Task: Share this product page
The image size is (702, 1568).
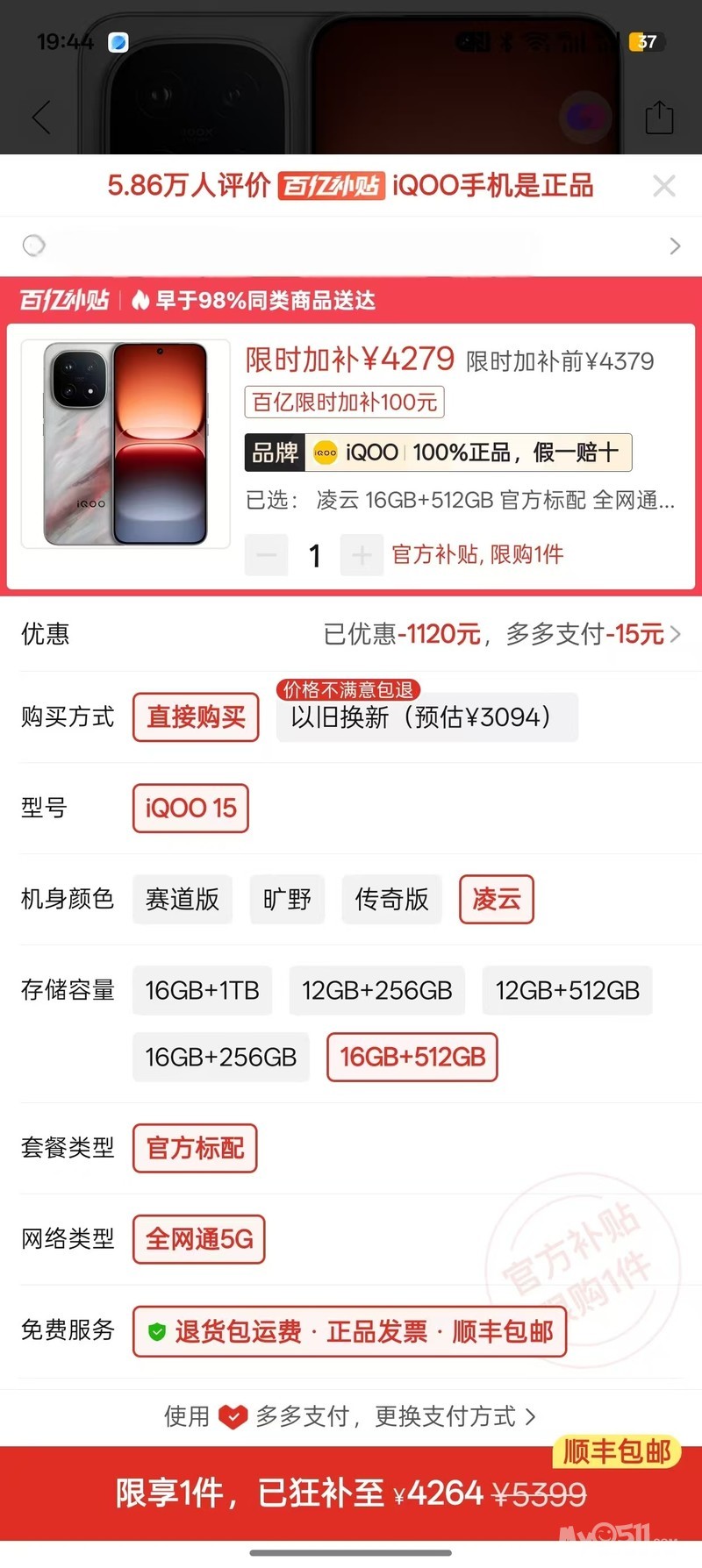Action: [x=659, y=118]
